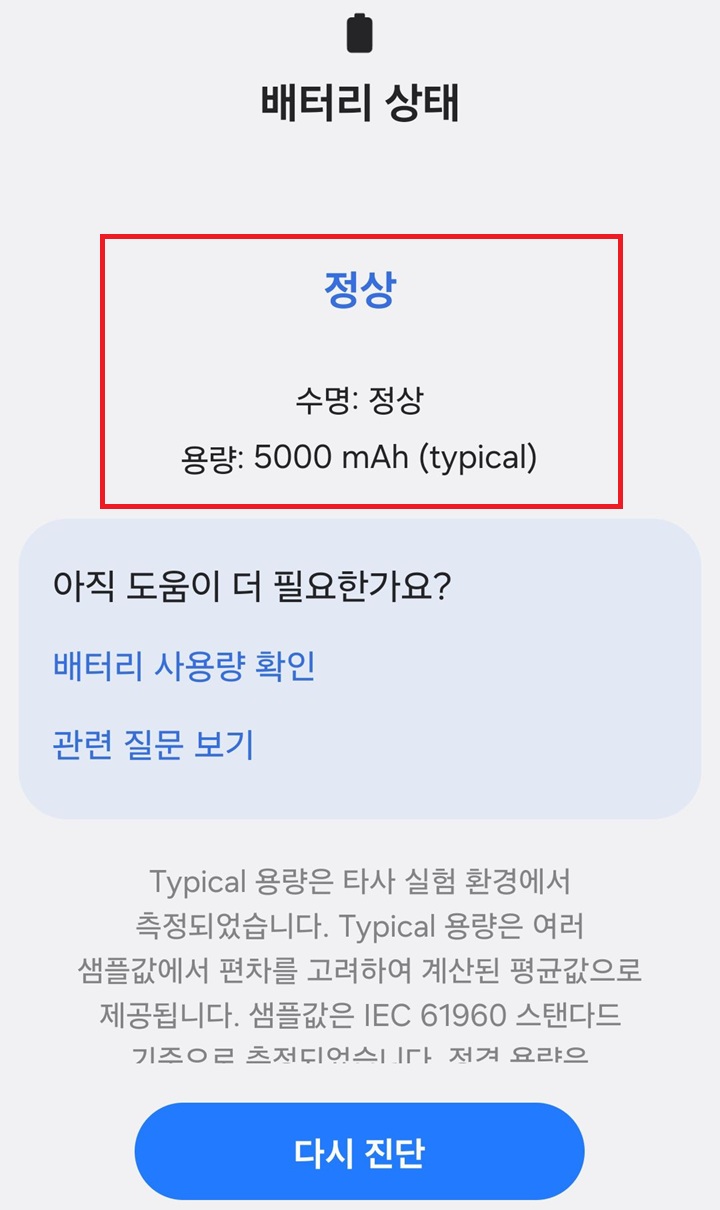This screenshot has height=1210, width=720.
Task: Tap the red-highlighted battery result box
Action: [x=360, y=370]
